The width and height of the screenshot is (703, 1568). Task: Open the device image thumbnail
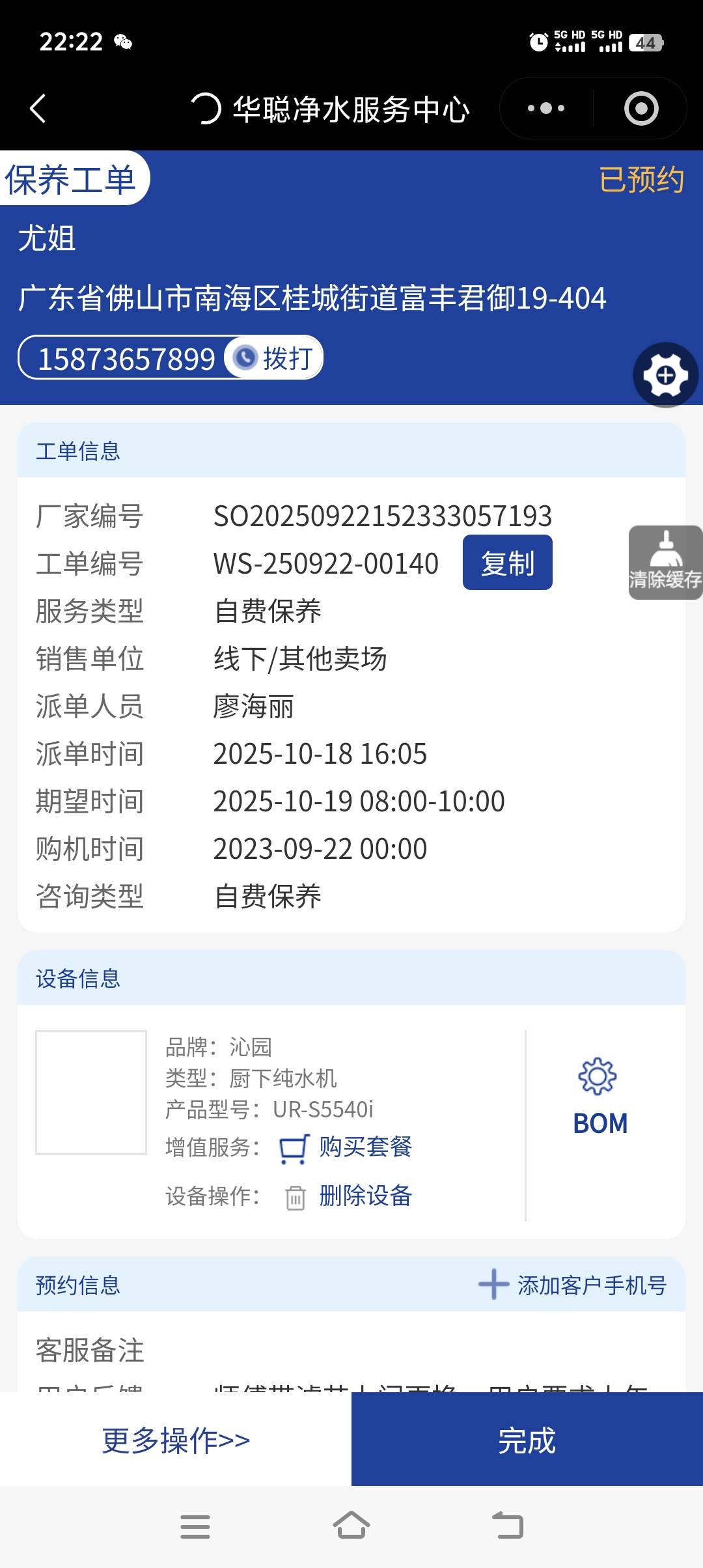pyautogui.click(x=91, y=1093)
